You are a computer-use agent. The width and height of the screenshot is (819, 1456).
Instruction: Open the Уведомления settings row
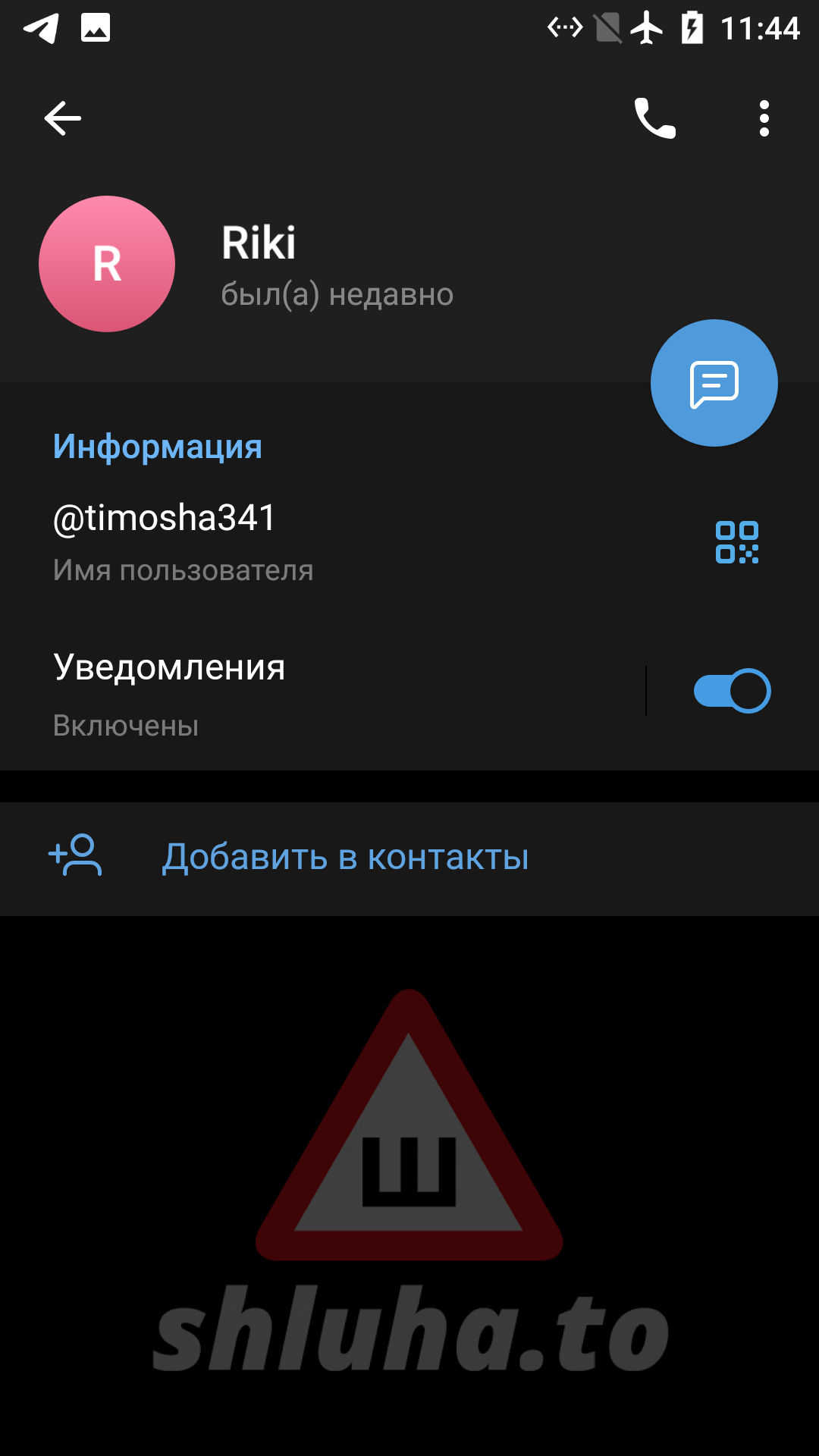click(x=303, y=692)
